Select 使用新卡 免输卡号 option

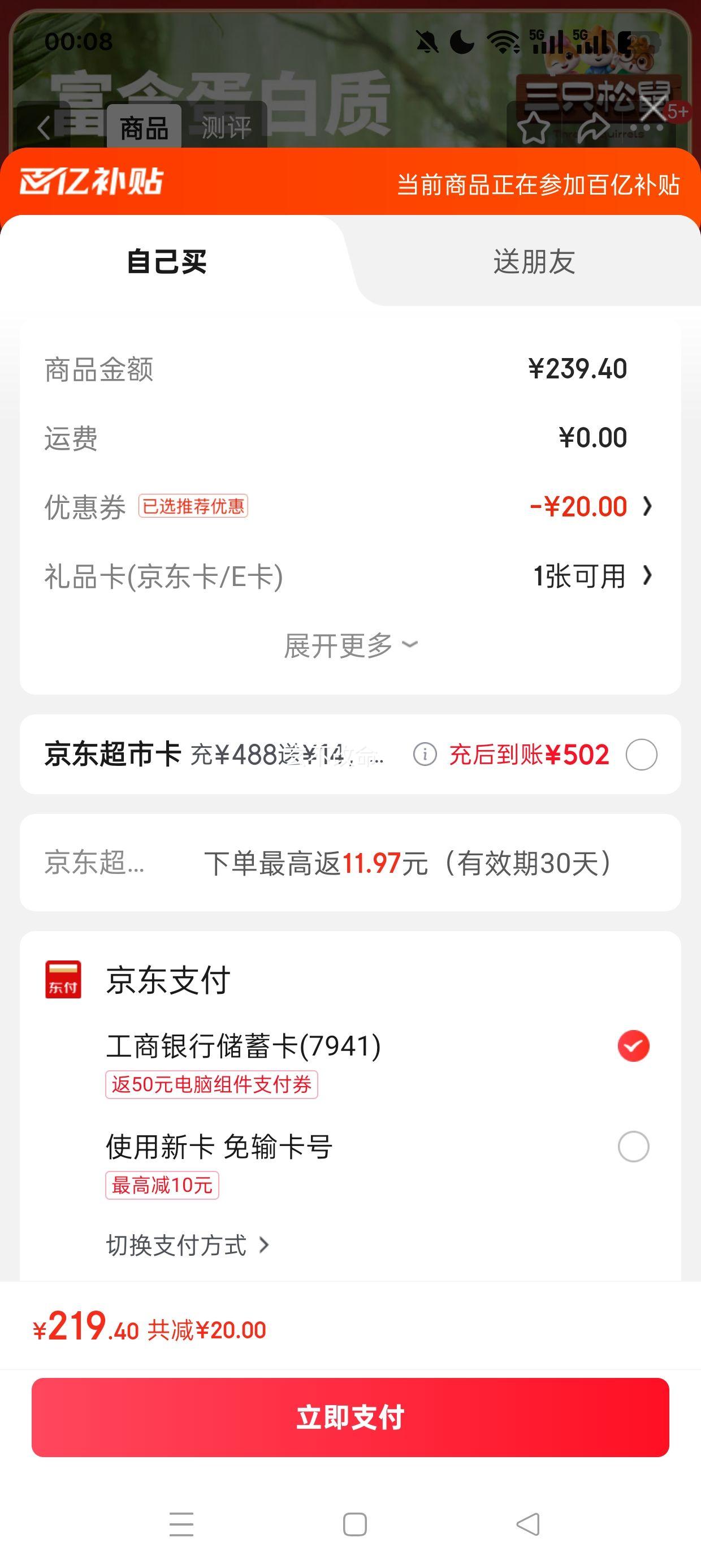[x=633, y=1147]
